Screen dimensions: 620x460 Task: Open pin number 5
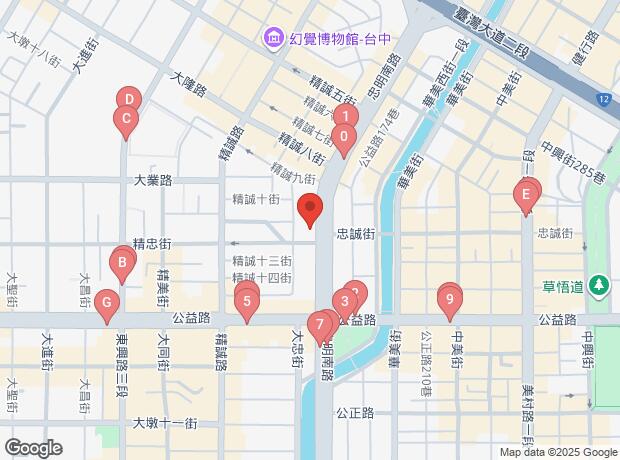[x=246, y=301]
